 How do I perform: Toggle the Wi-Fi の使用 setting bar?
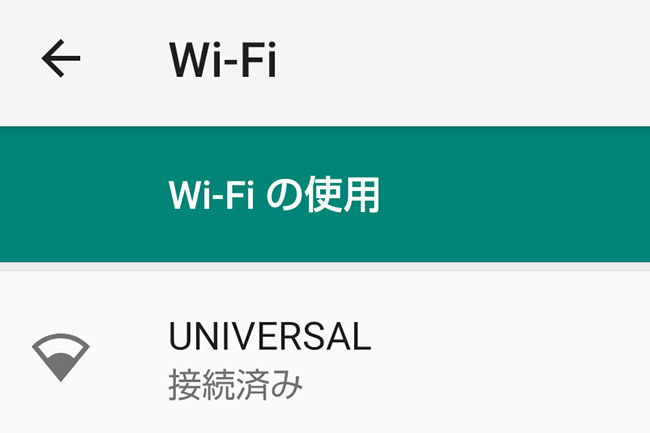[325, 195]
